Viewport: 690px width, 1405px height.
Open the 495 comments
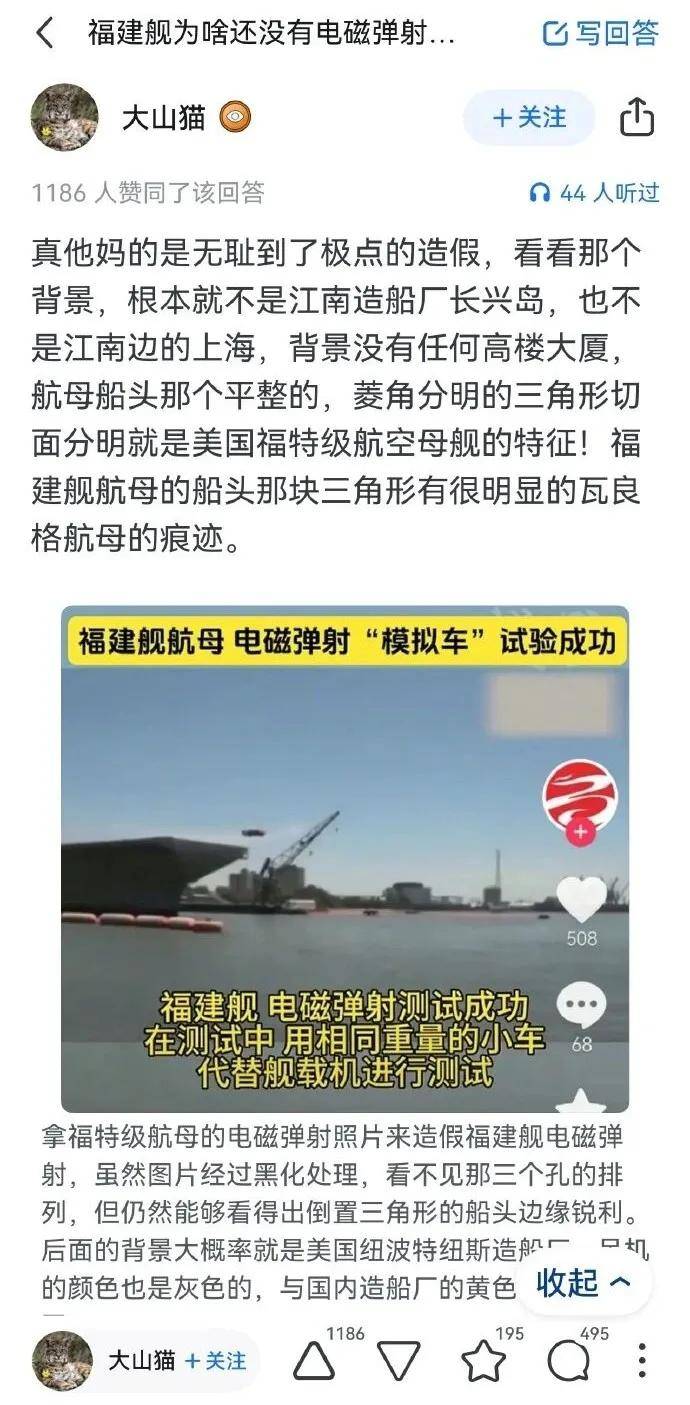click(x=567, y=1361)
